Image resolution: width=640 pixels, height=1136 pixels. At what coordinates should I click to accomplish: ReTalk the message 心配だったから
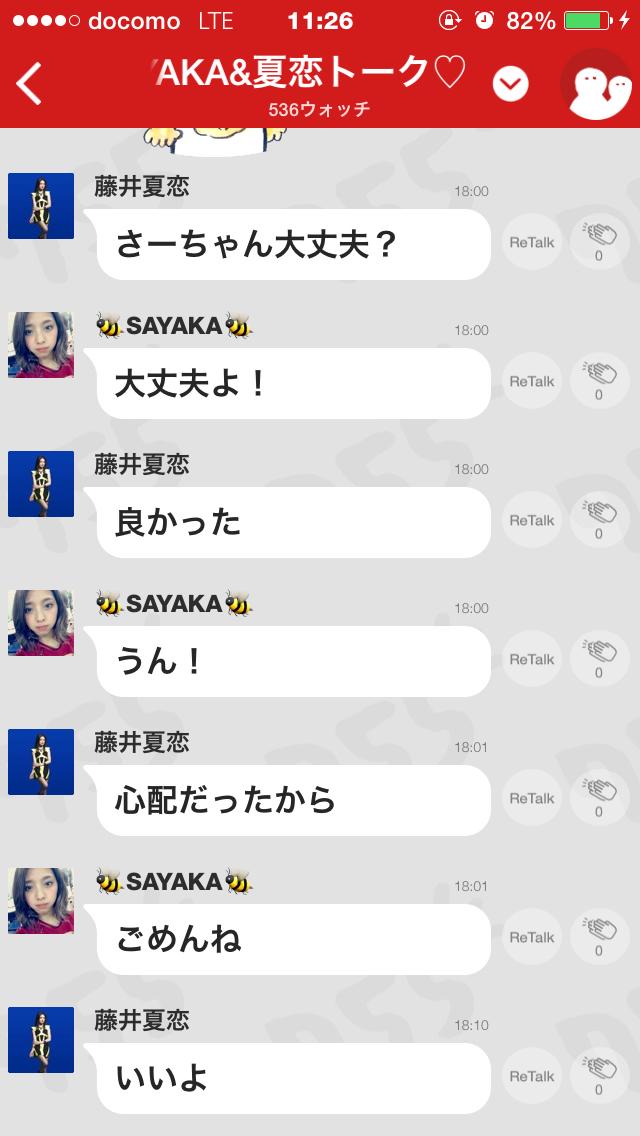point(531,799)
